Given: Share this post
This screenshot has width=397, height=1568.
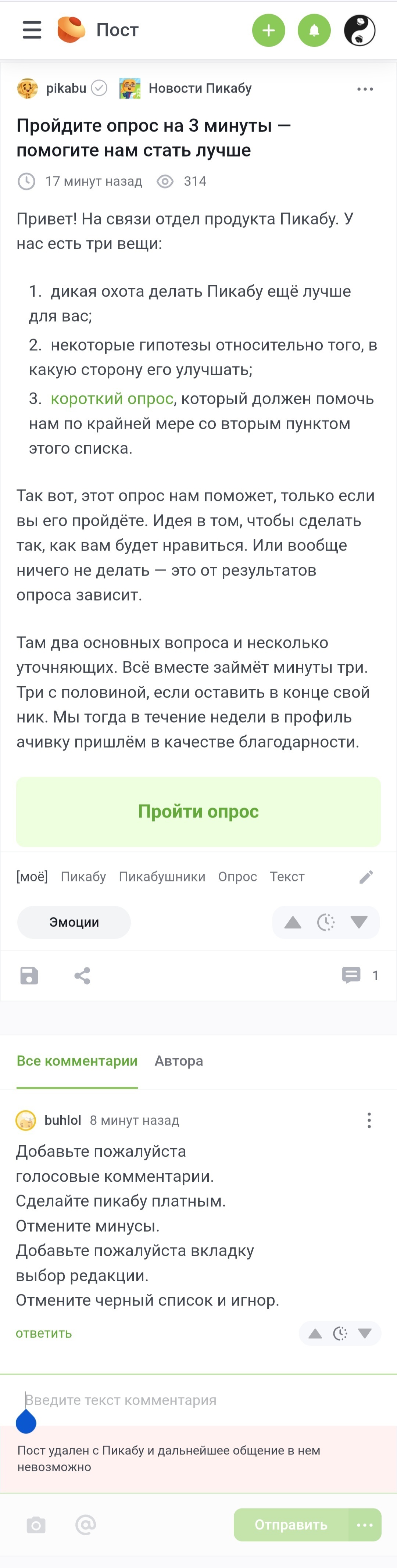Looking at the screenshot, I should tap(82, 975).
